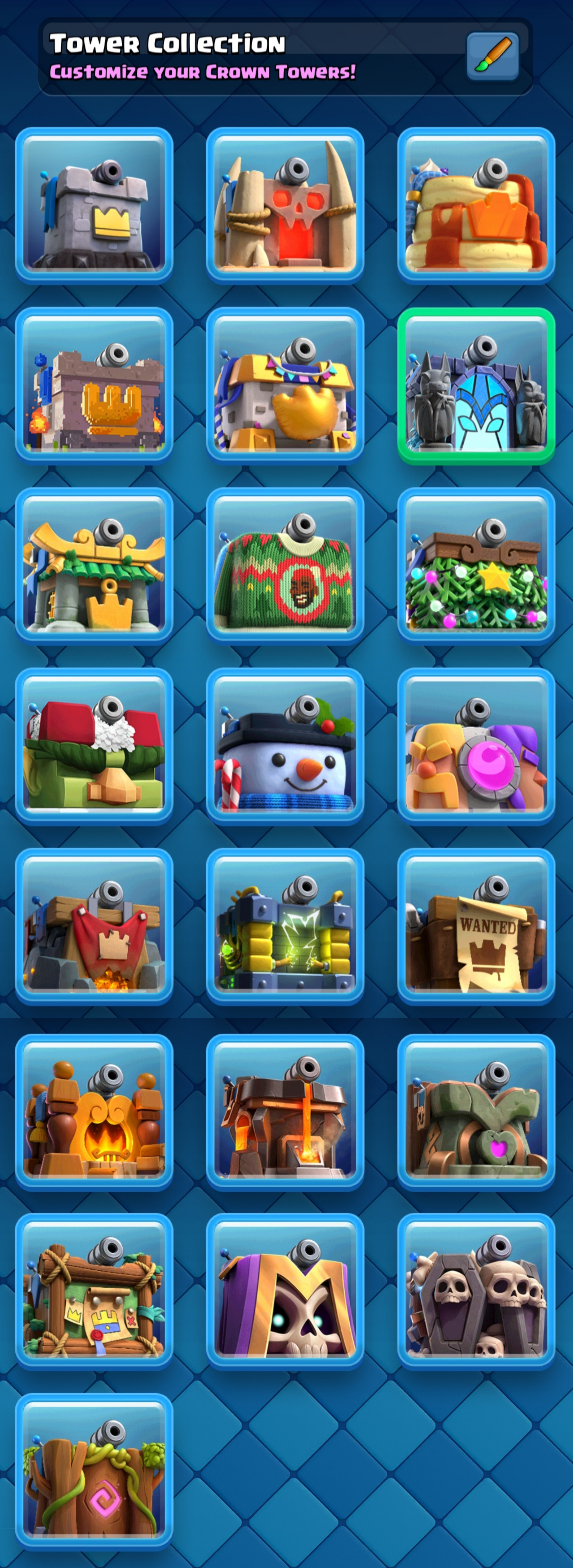Select the green-roofed pagoda tower skin
The image size is (573, 1568).
[x=94, y=565]
